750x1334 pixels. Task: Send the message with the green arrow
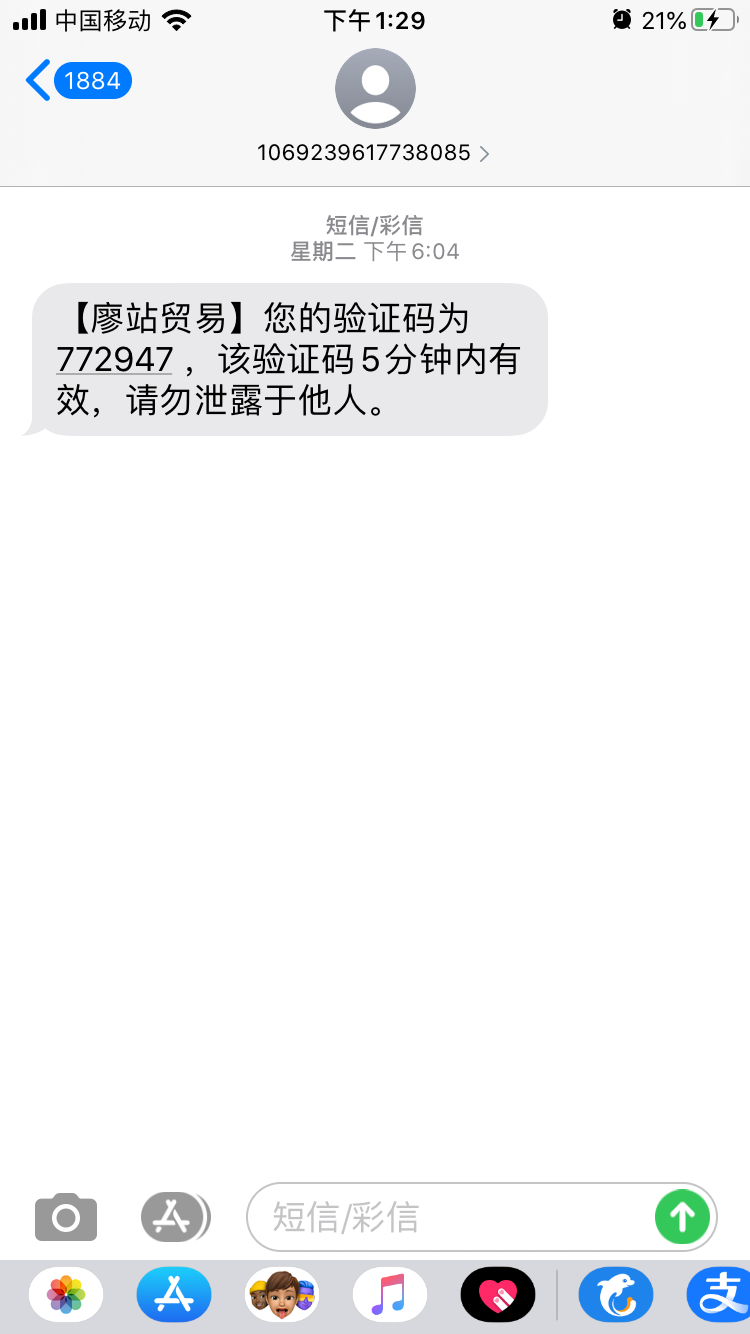[x=682, y=1217]
